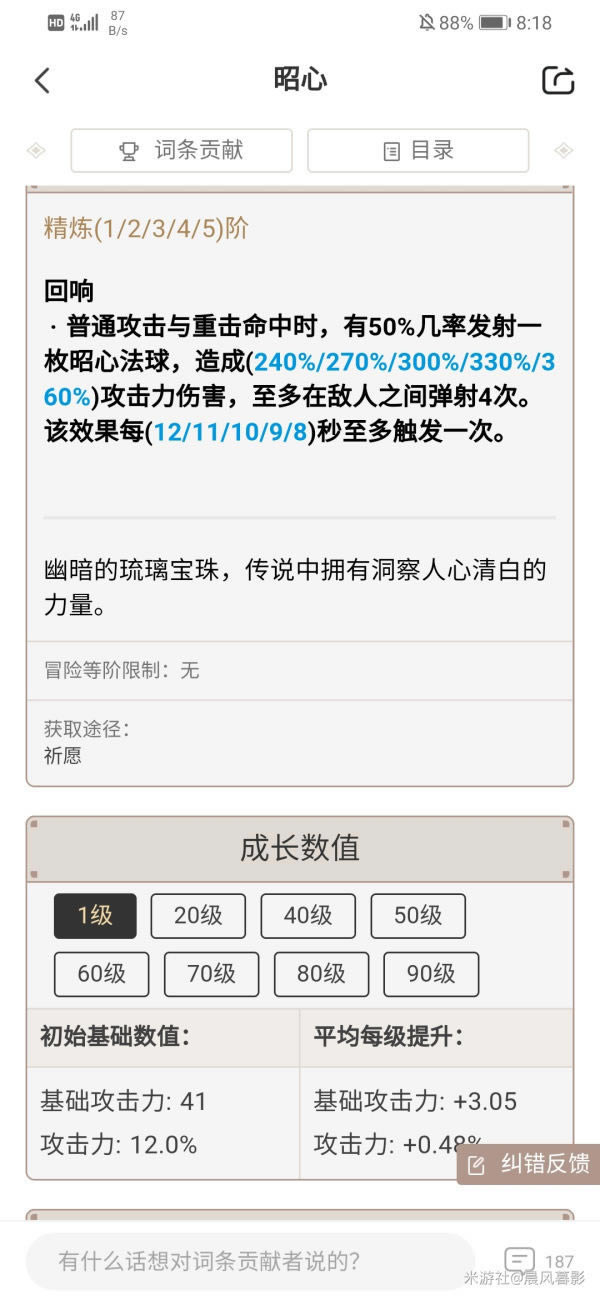Viewport: 600px width, 1300px height.
Task: View 90级 growth values
Action: coord(431,974)
